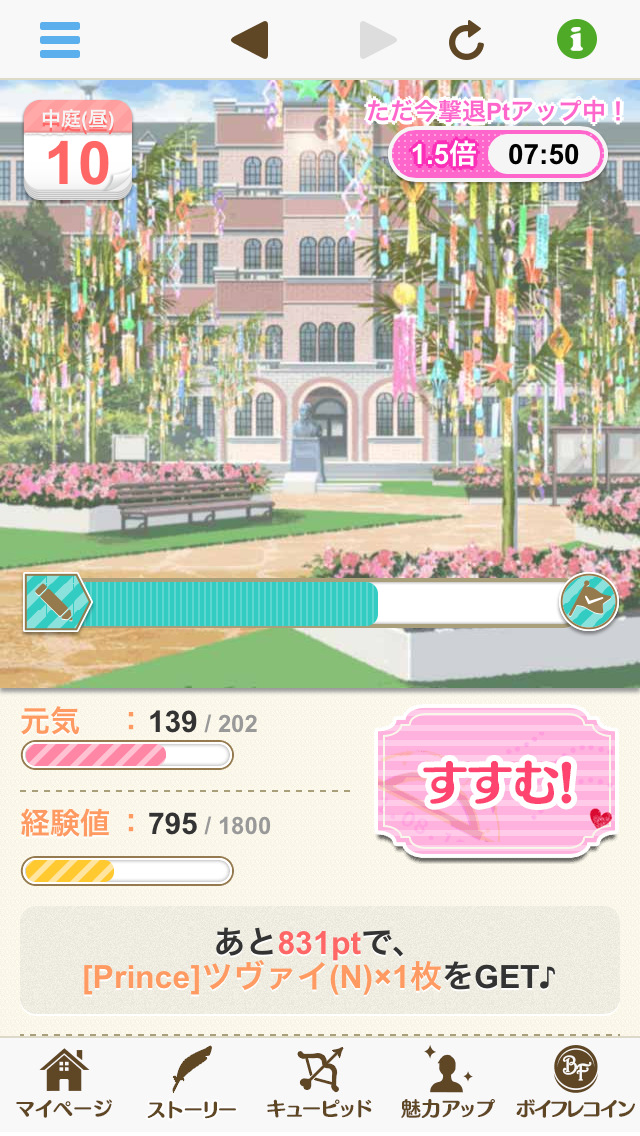The image size is (640, 1136).
Task: Reload the page
Action: 465,40
